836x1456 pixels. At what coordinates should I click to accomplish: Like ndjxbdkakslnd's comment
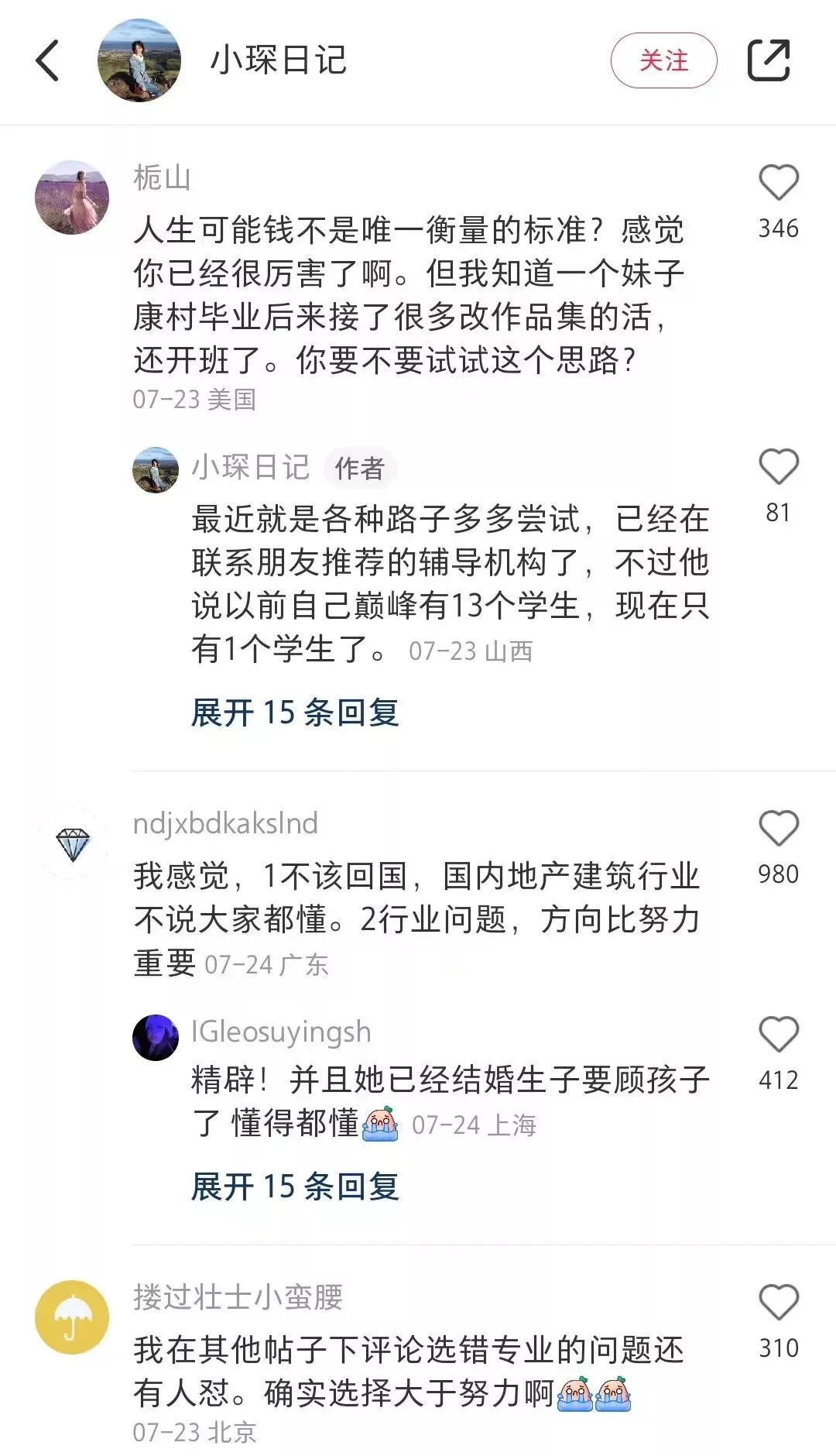pos(778,829)
